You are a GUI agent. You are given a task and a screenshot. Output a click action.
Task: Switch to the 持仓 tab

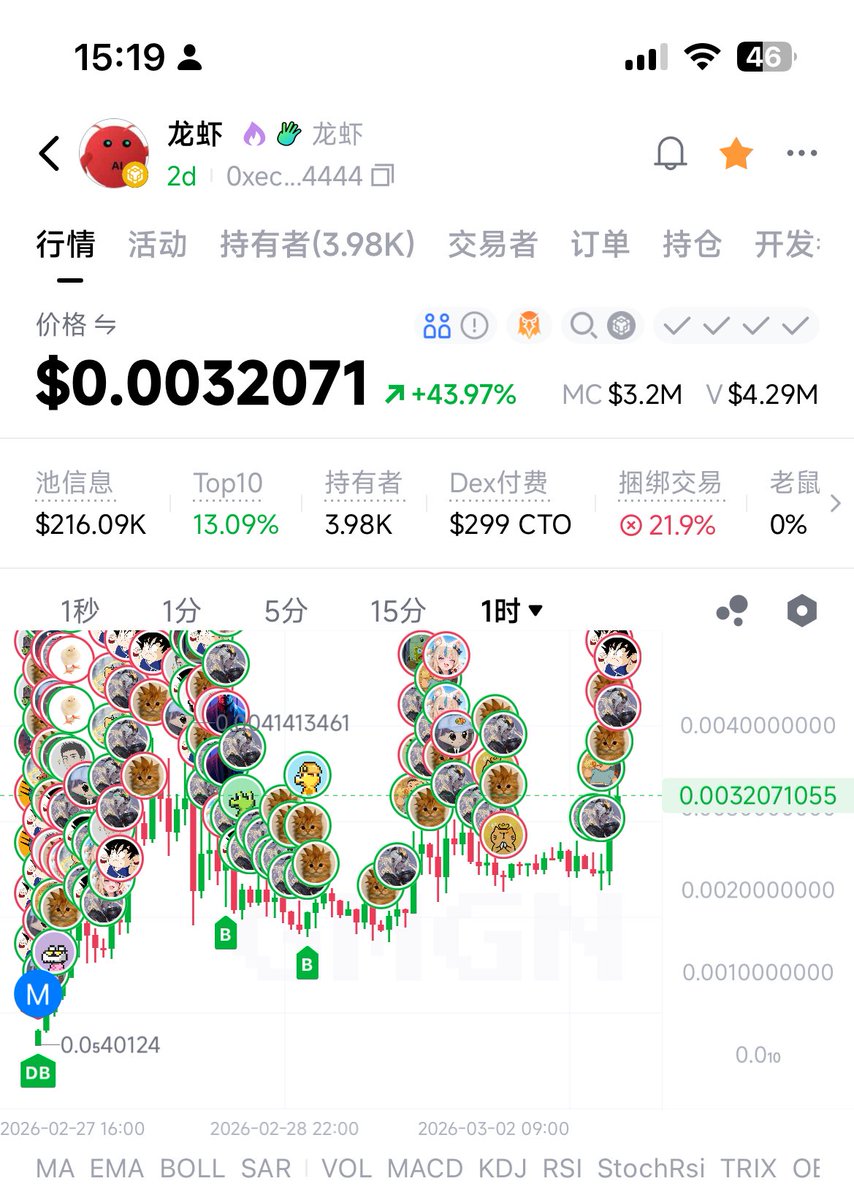coord(691,244)
